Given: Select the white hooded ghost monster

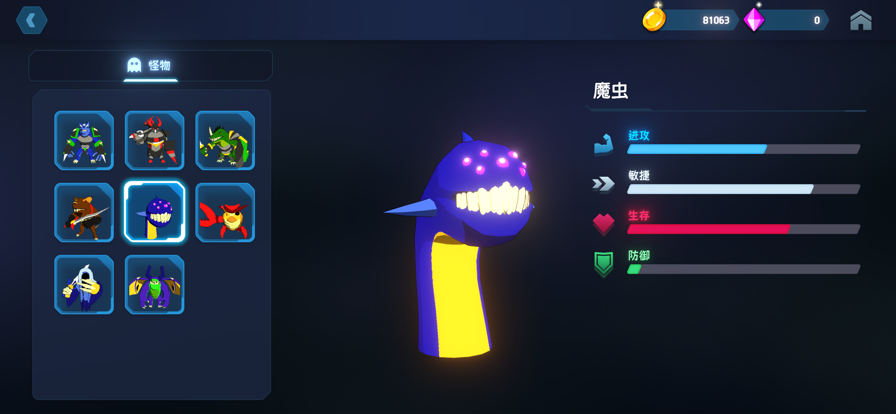Looking at the screenshot, I should tap(84, 284).
